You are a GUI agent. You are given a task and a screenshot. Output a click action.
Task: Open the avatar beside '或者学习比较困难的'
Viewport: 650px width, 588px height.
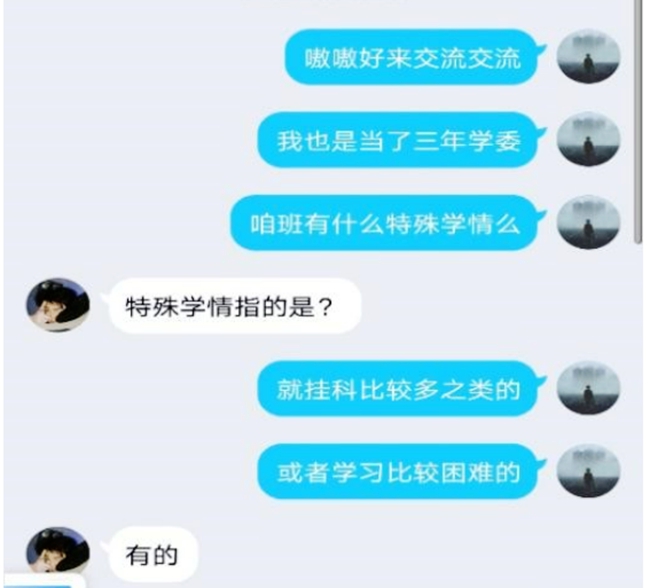coord(588,471)
